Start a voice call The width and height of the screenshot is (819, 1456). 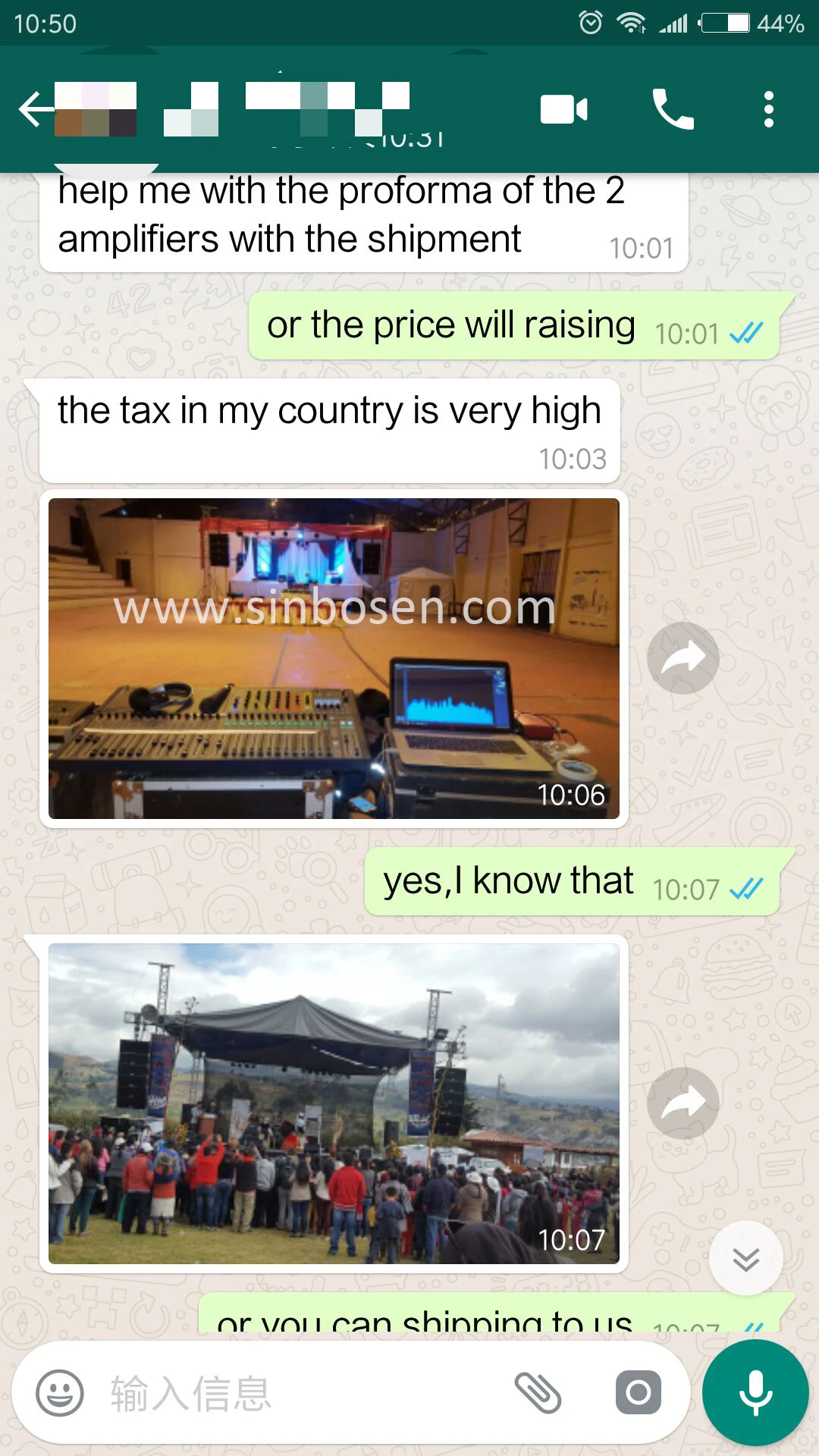pyautogui.click(x=673, y=109)
